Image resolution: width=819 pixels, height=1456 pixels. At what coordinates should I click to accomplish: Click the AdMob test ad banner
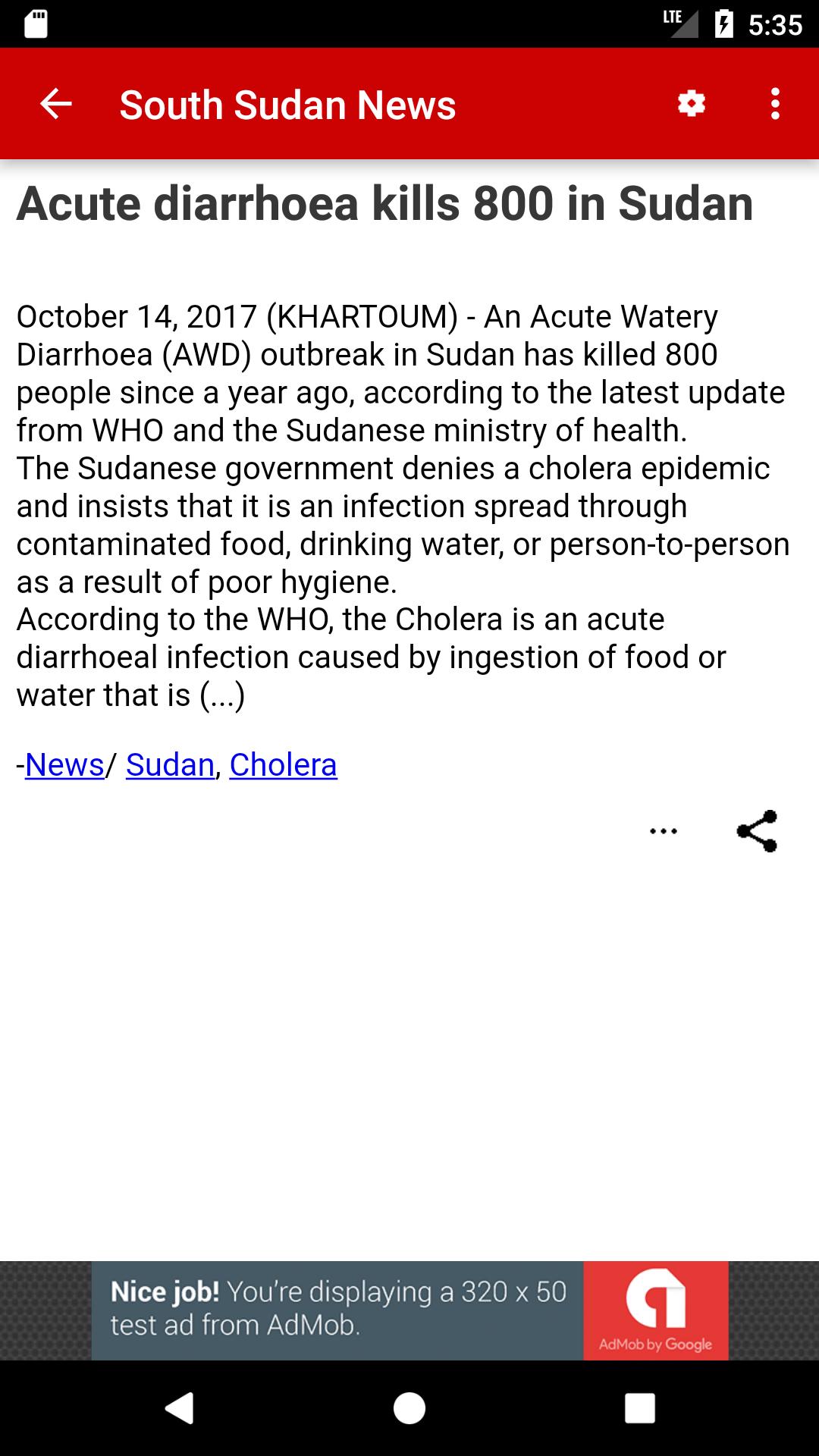(x=337, y=1308)
